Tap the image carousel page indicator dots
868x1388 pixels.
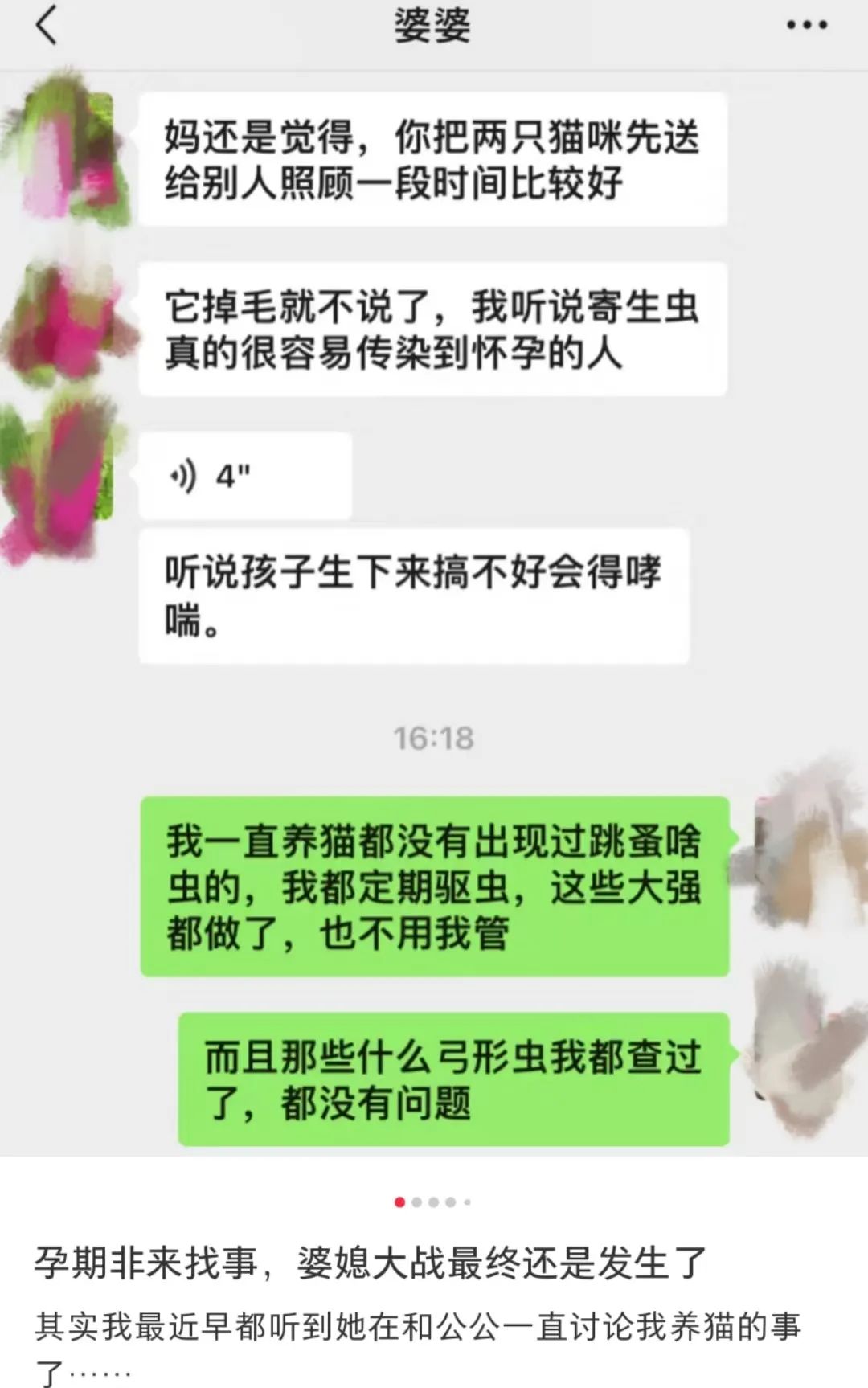(x=433, y=1202)
